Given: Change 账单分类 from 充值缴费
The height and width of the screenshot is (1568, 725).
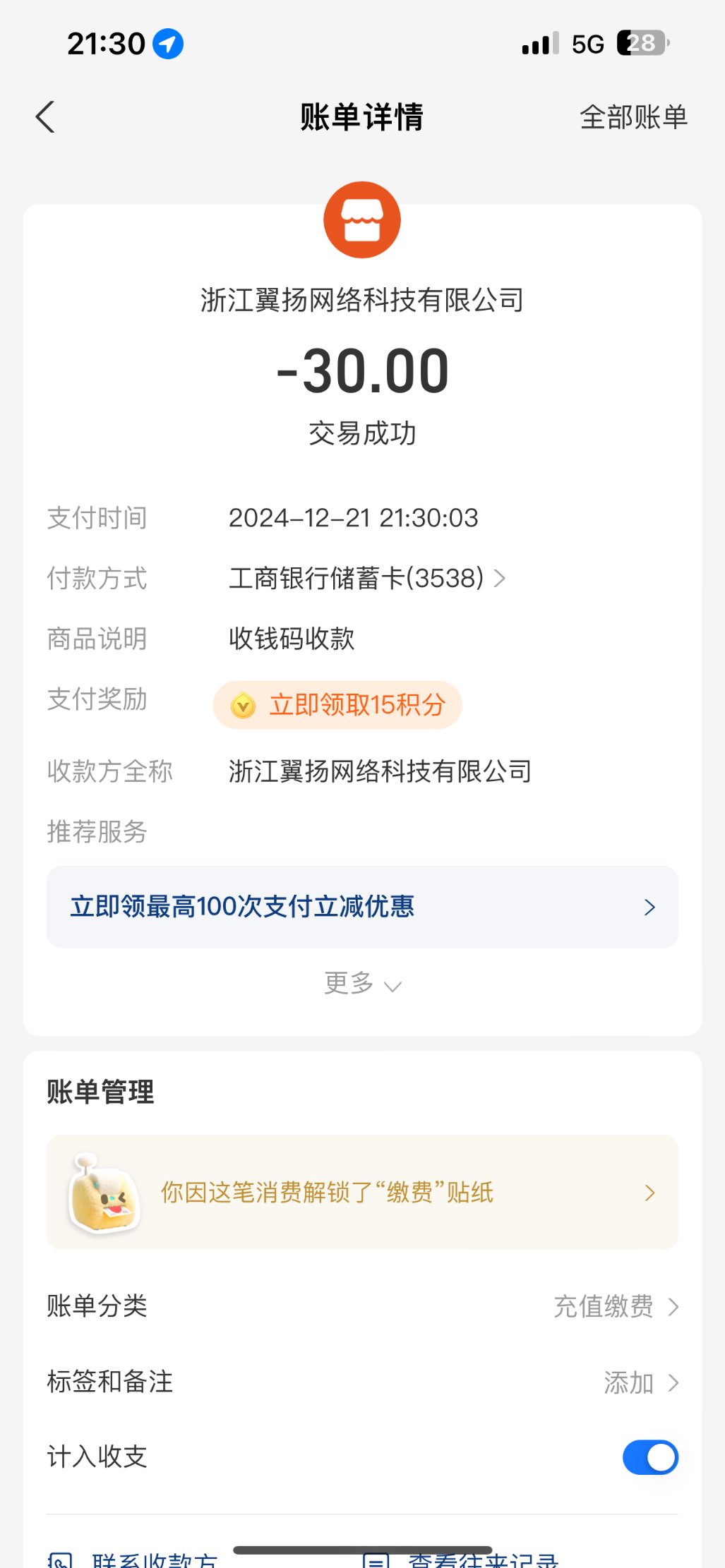Looking at the screenshot, I should coord(616,1307).
